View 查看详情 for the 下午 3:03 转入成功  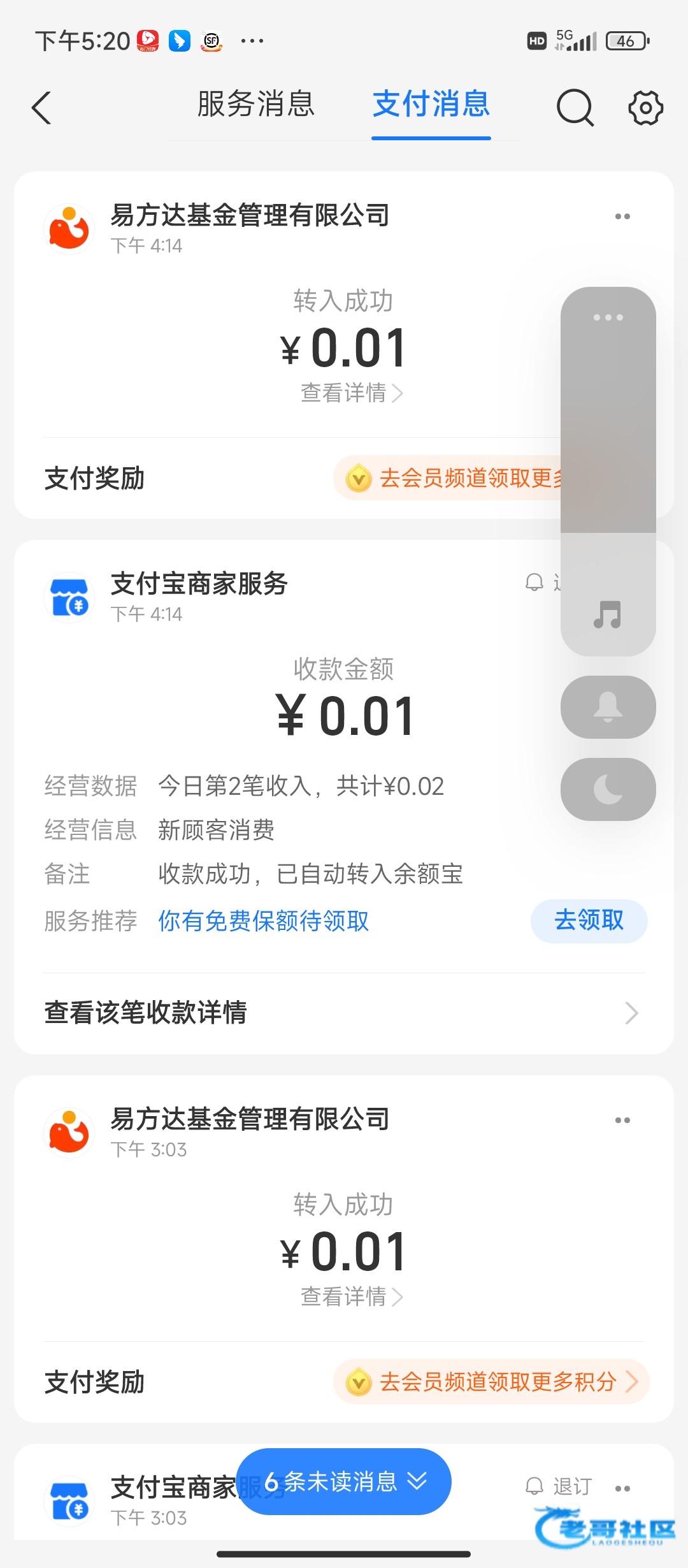click(351, 1297)
